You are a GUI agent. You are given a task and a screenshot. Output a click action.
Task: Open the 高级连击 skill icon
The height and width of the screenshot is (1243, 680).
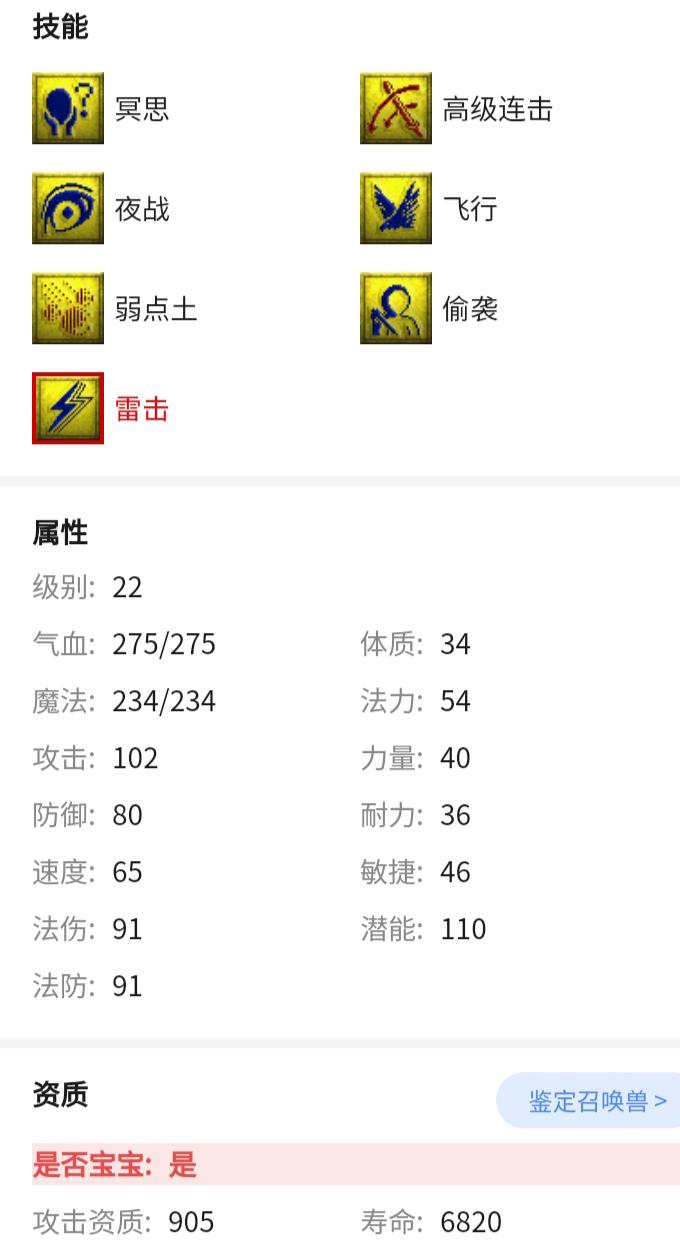tap(396, 108)
